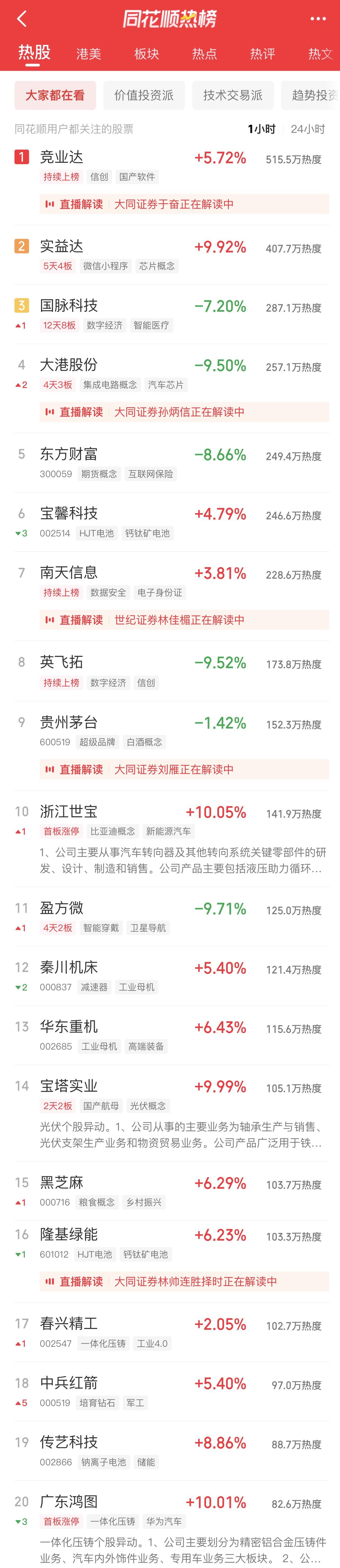This screenshot has width=340, height=1568.
Task: Open the three-dot overflow menu
Action: [x=317, y=19]
